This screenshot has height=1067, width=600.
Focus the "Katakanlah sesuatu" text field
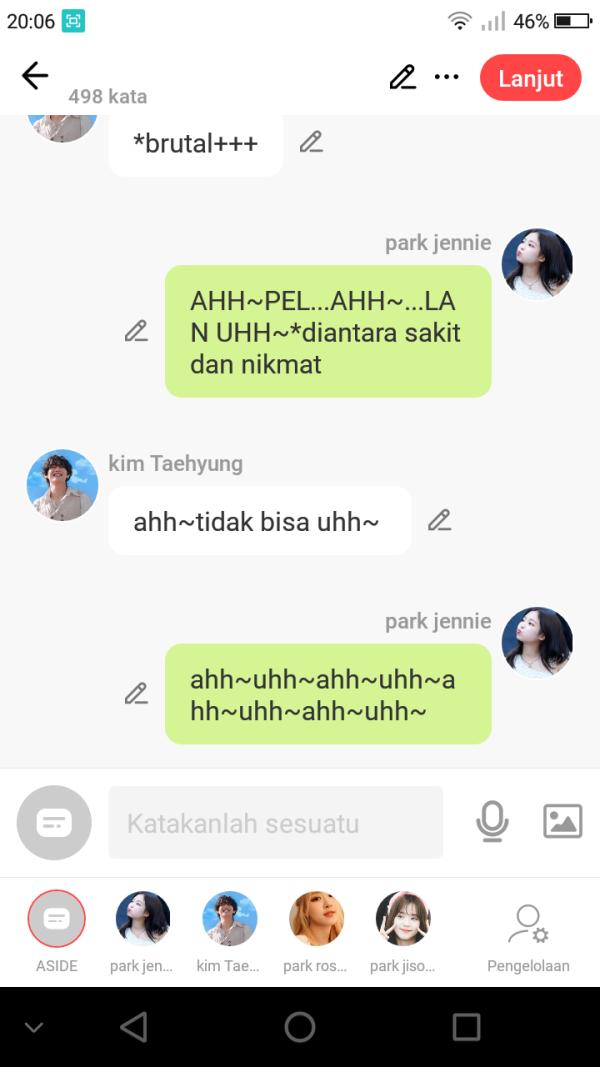tap(275, 822)
